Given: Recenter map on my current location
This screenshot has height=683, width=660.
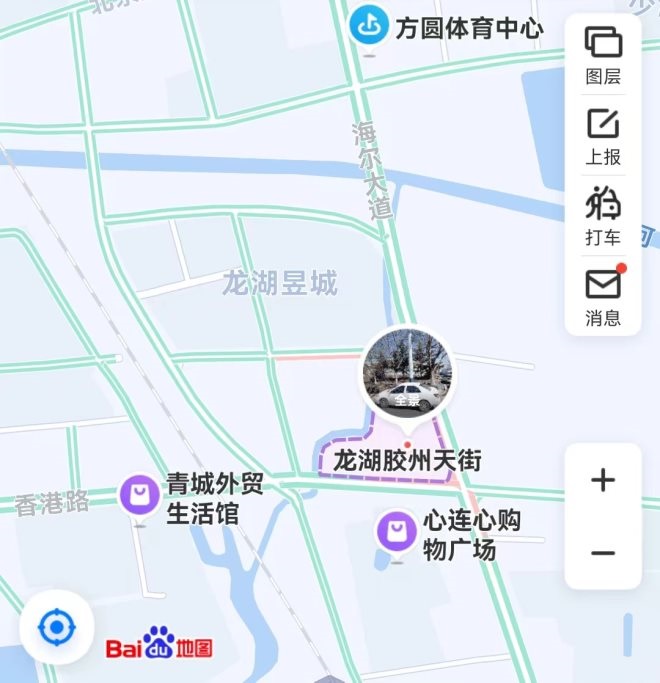Looking at the screenshot, I should 57,628.
